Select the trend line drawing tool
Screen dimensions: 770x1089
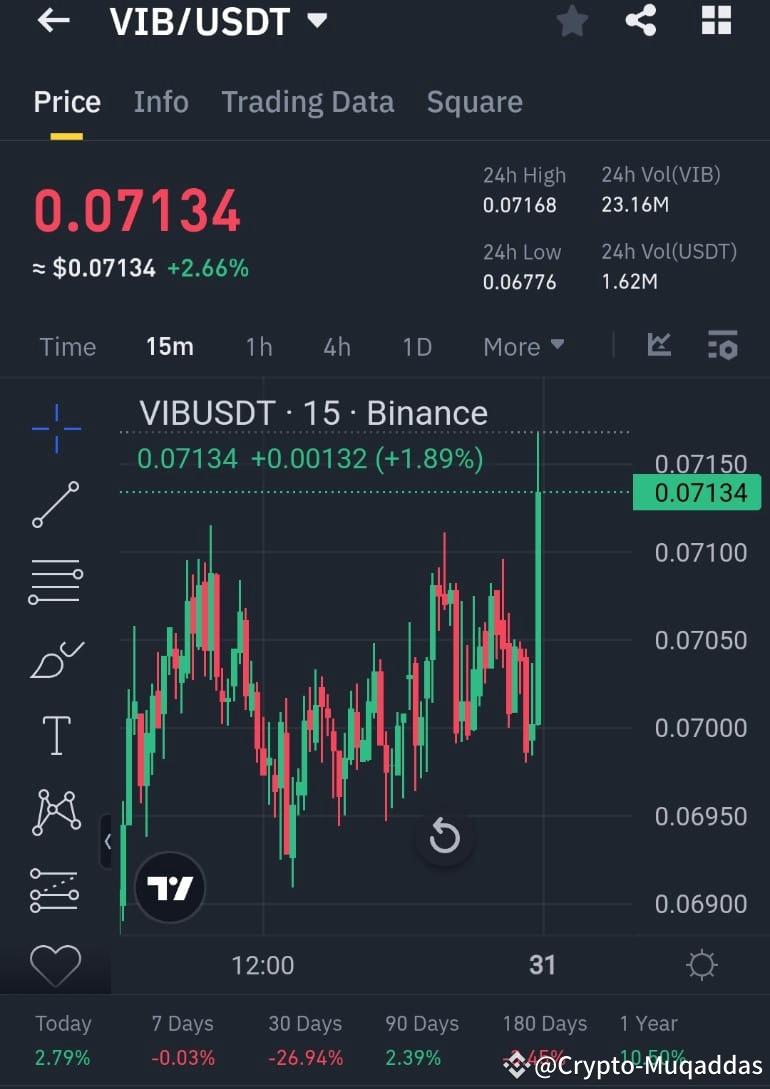pyautogui.click(x=56, y=503)
